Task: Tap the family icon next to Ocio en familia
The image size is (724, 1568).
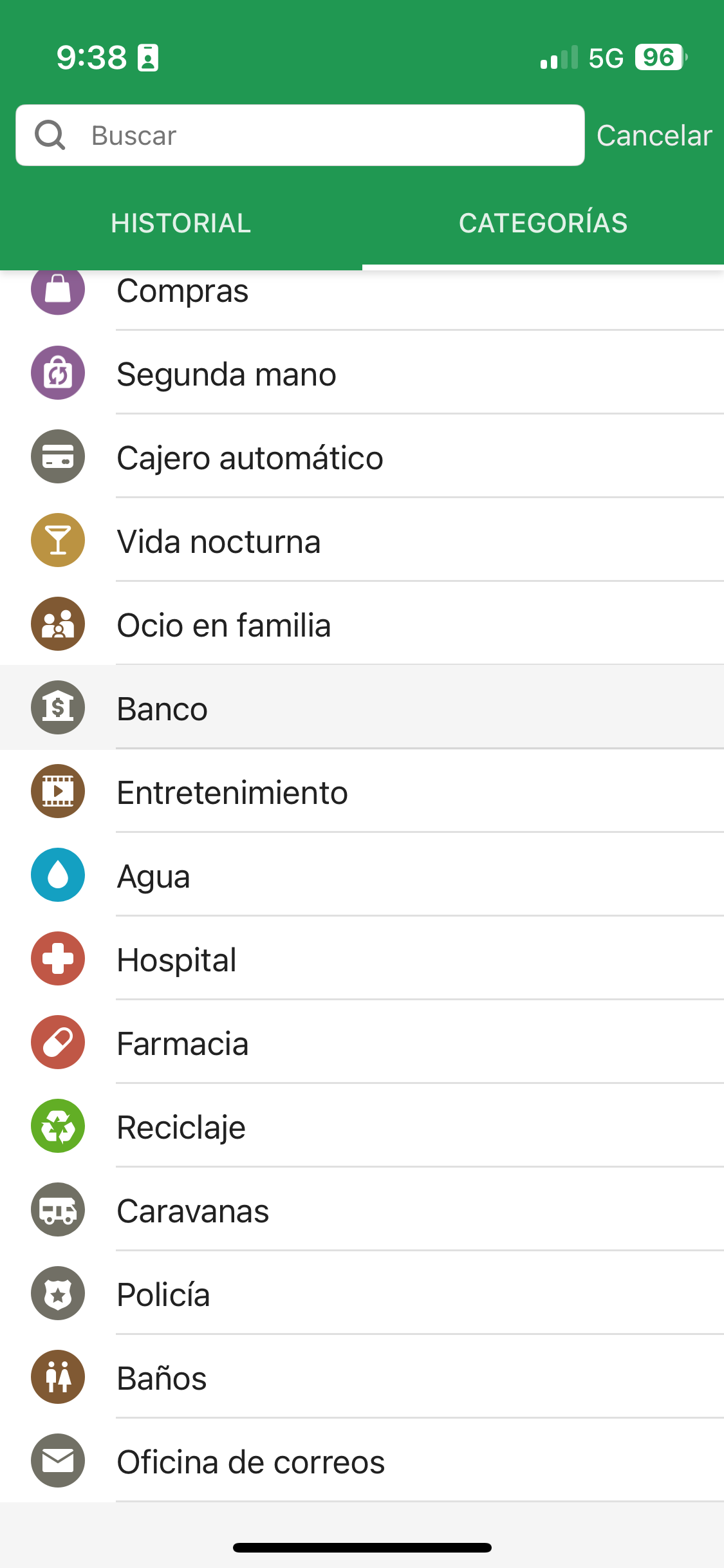Action: click(x=57, y=624)
